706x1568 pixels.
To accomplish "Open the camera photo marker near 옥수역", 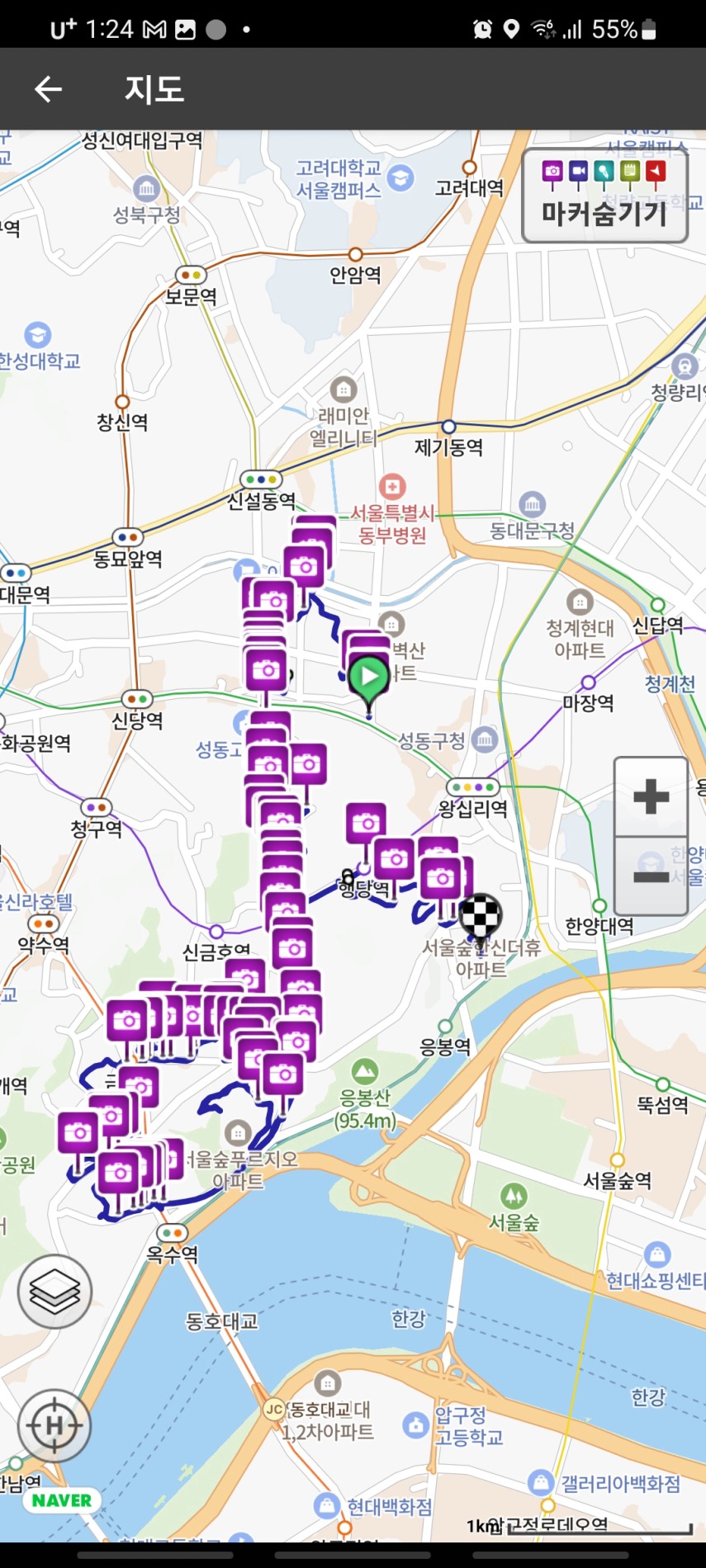I will click(119, 1172).
